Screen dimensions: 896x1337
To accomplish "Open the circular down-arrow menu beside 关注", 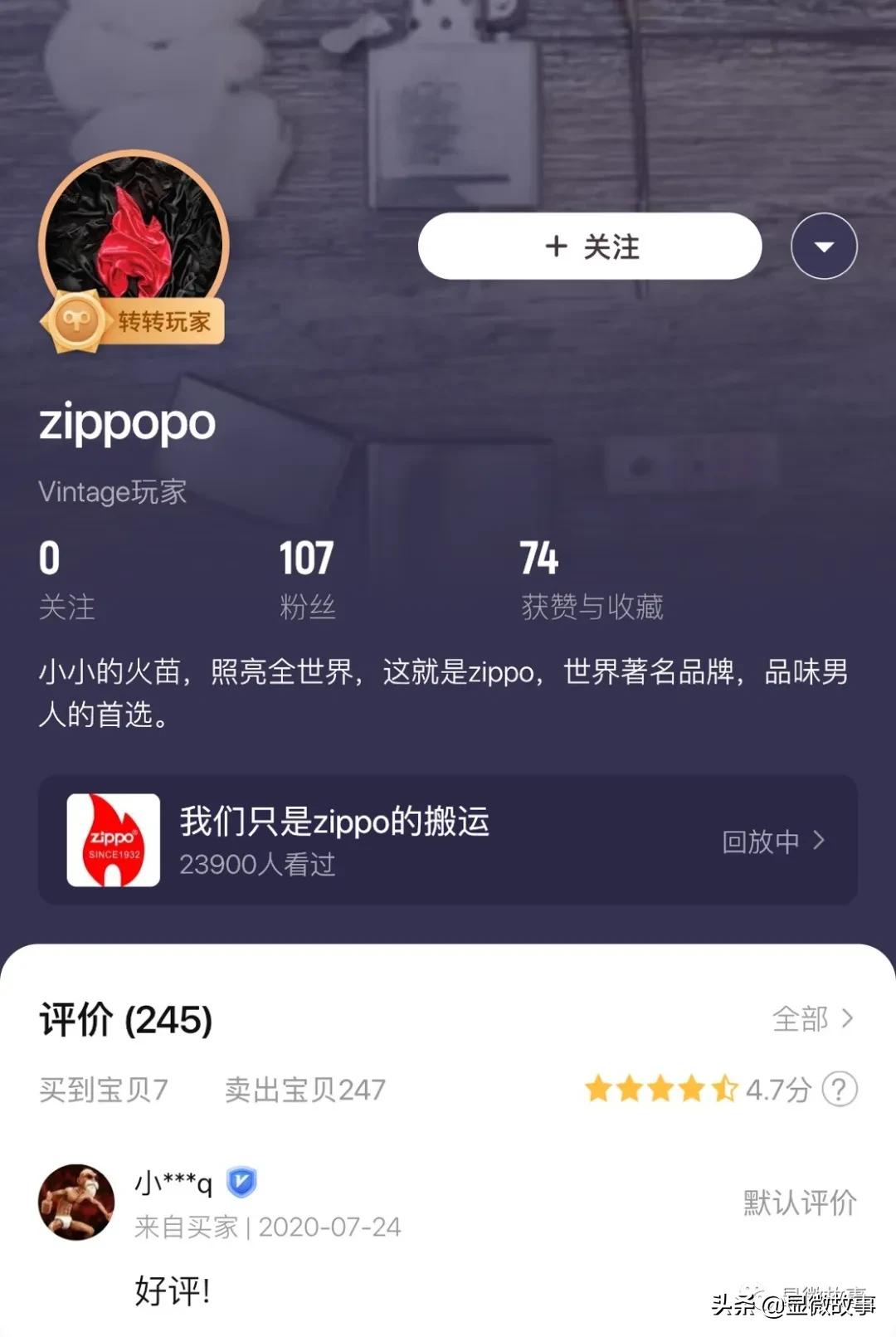I will [x=823, y=246].
